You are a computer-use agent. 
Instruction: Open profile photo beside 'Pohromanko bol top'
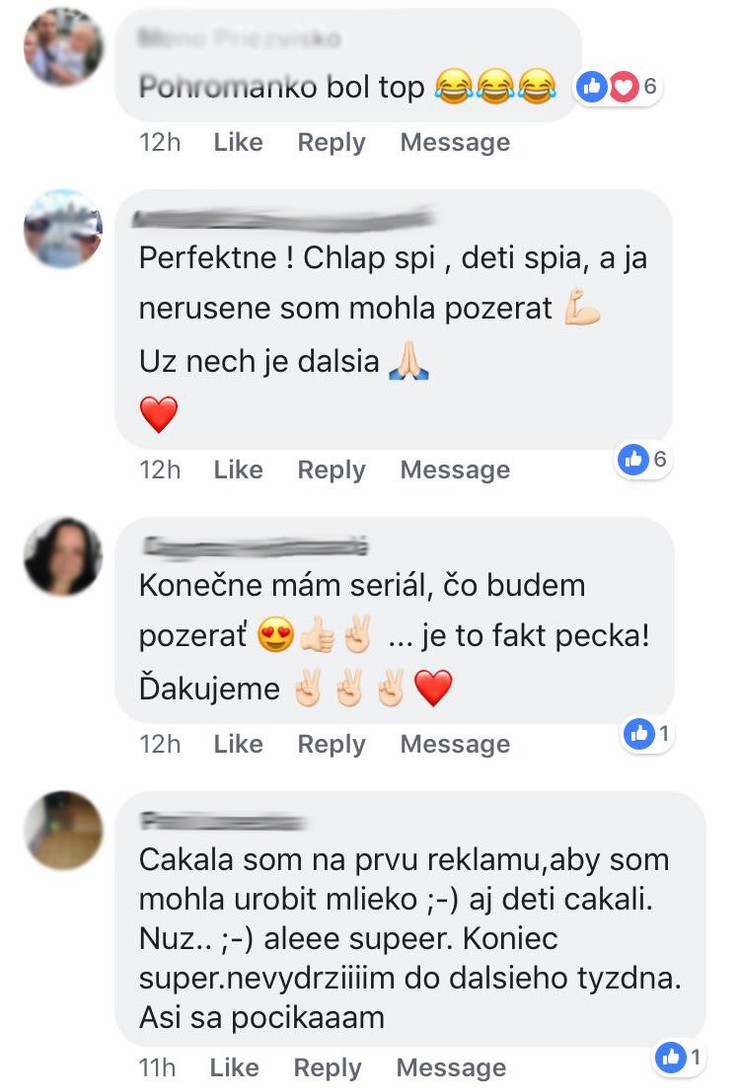click(x=63, y=47)
